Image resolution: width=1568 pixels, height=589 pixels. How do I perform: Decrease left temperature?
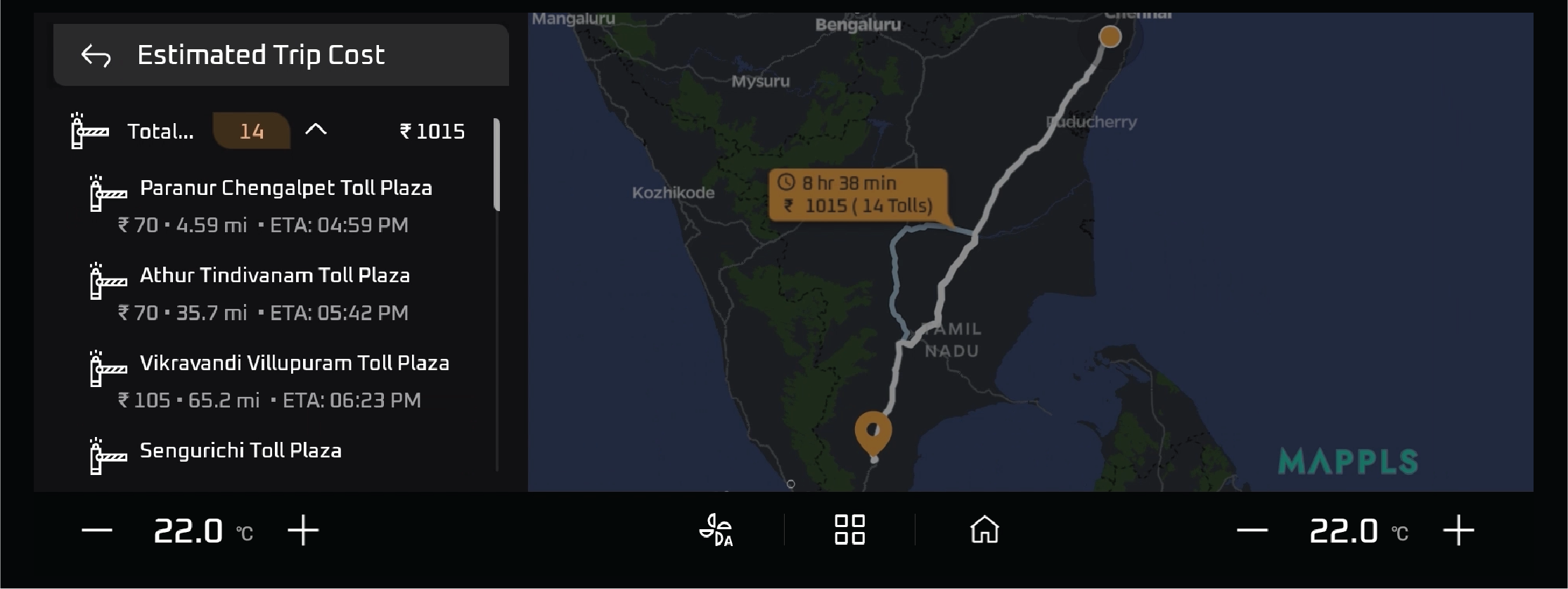pyautogui.click(x=97, y=531)
